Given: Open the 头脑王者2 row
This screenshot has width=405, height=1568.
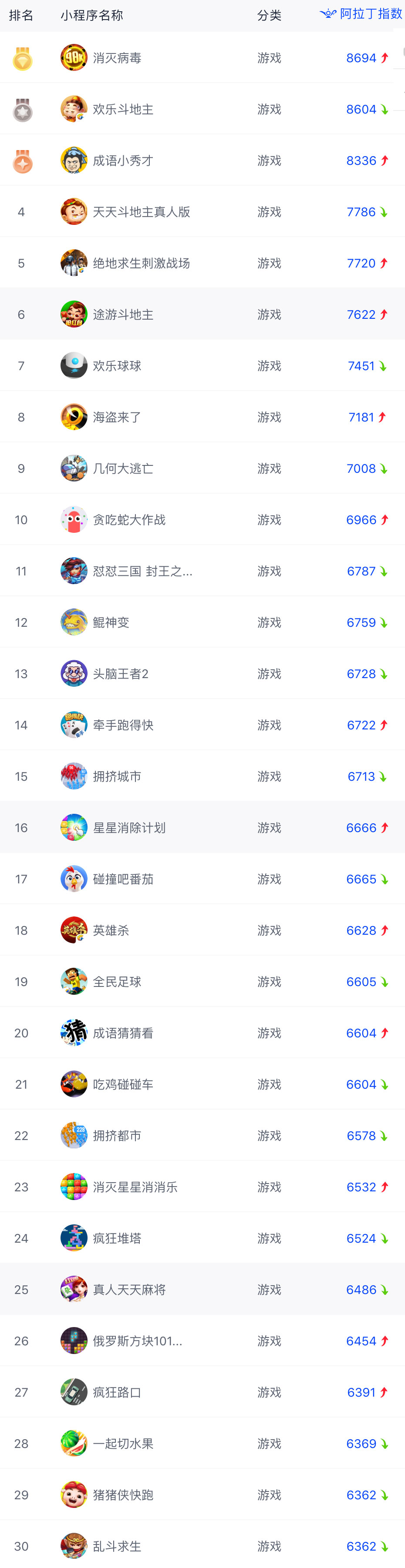Looking at the screenshot, I should coord(120,674).
